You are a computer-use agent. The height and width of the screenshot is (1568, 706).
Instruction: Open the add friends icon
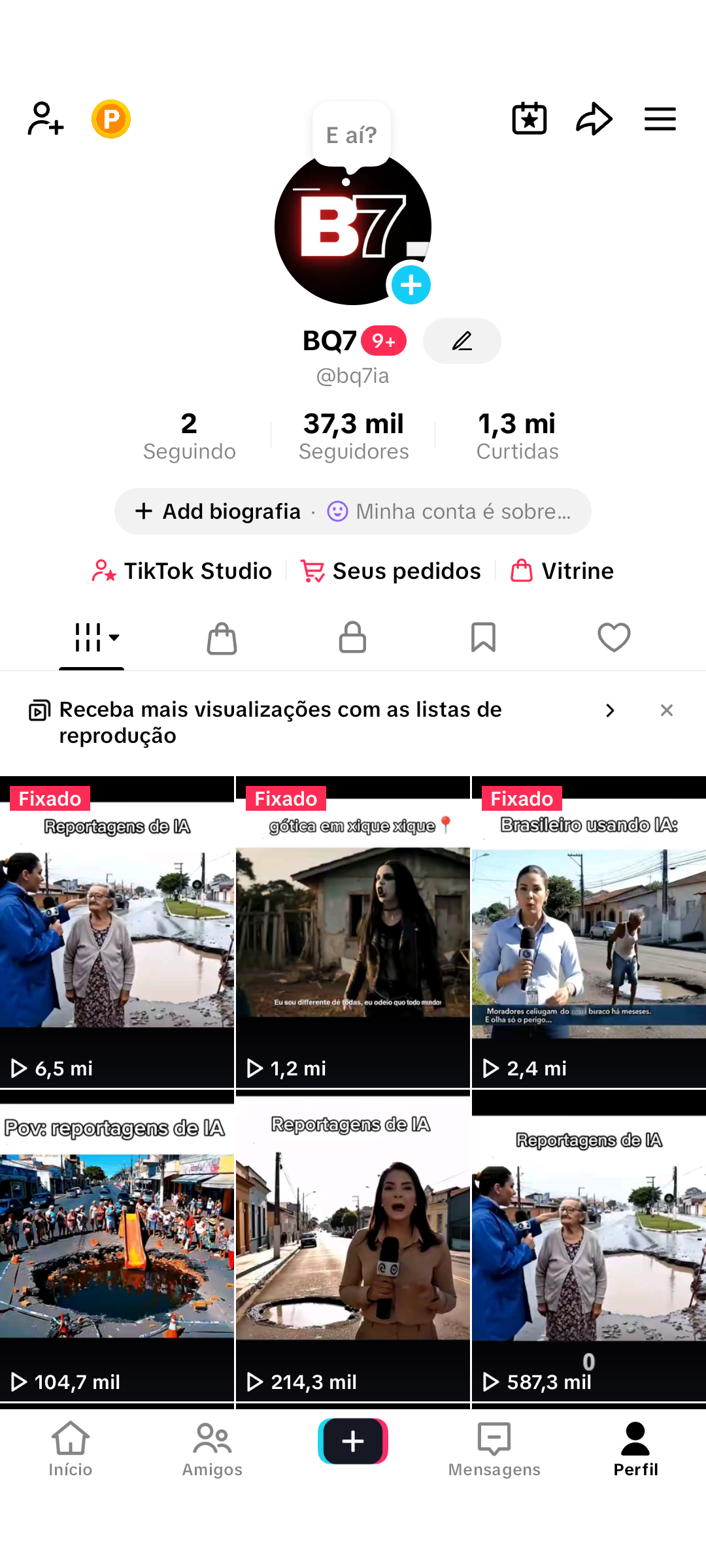point(45,119)
